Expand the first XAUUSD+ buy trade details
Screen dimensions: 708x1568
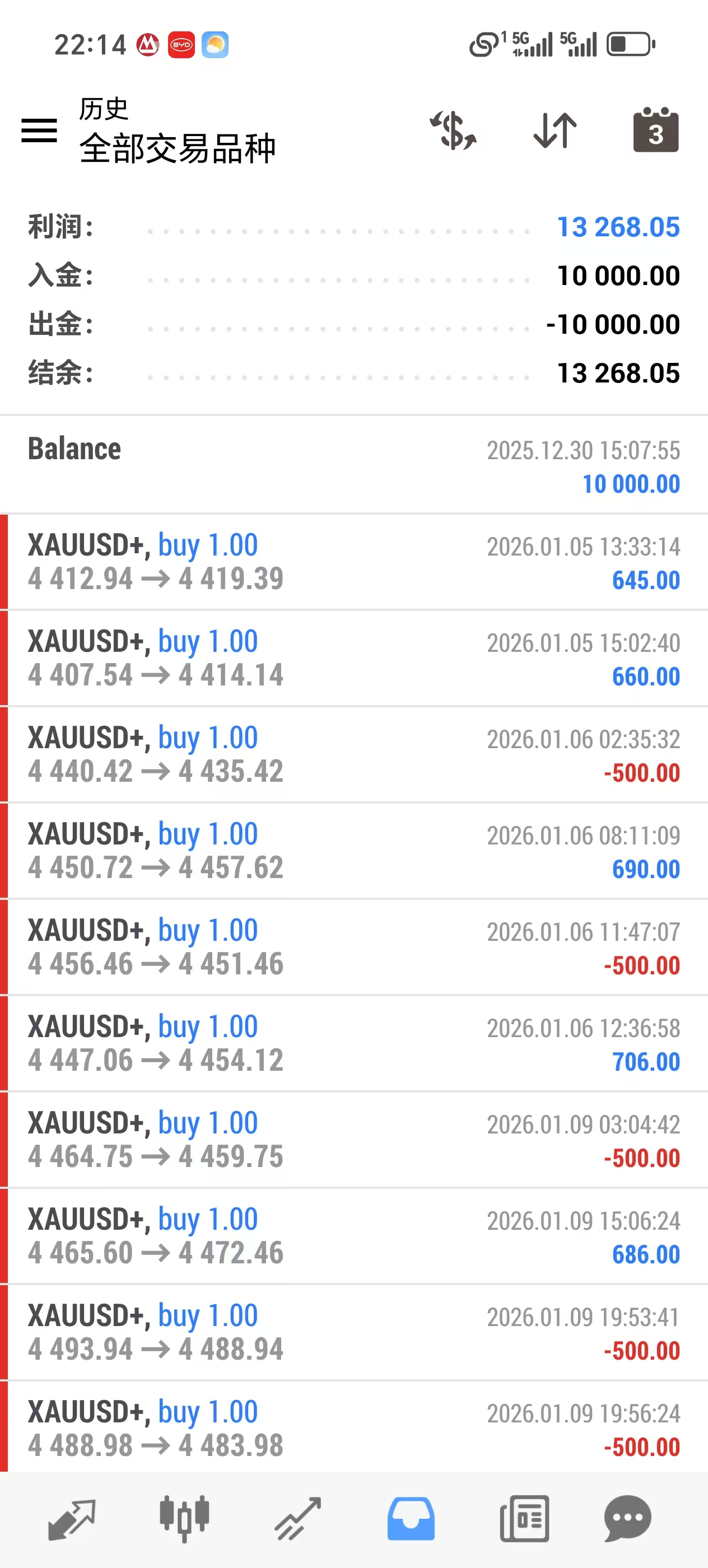coord(353,560)
